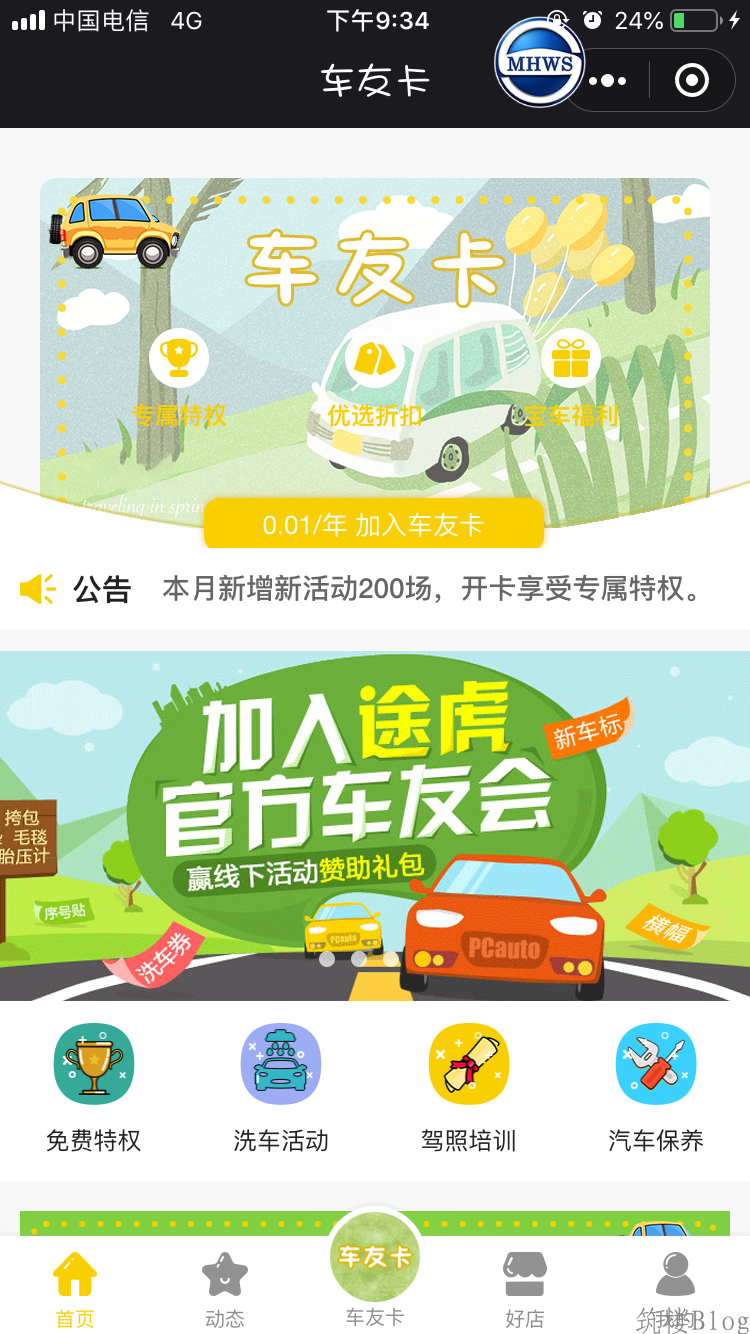
Task: Close the mini program with the circle button
Action: click(x=691, y=81)
